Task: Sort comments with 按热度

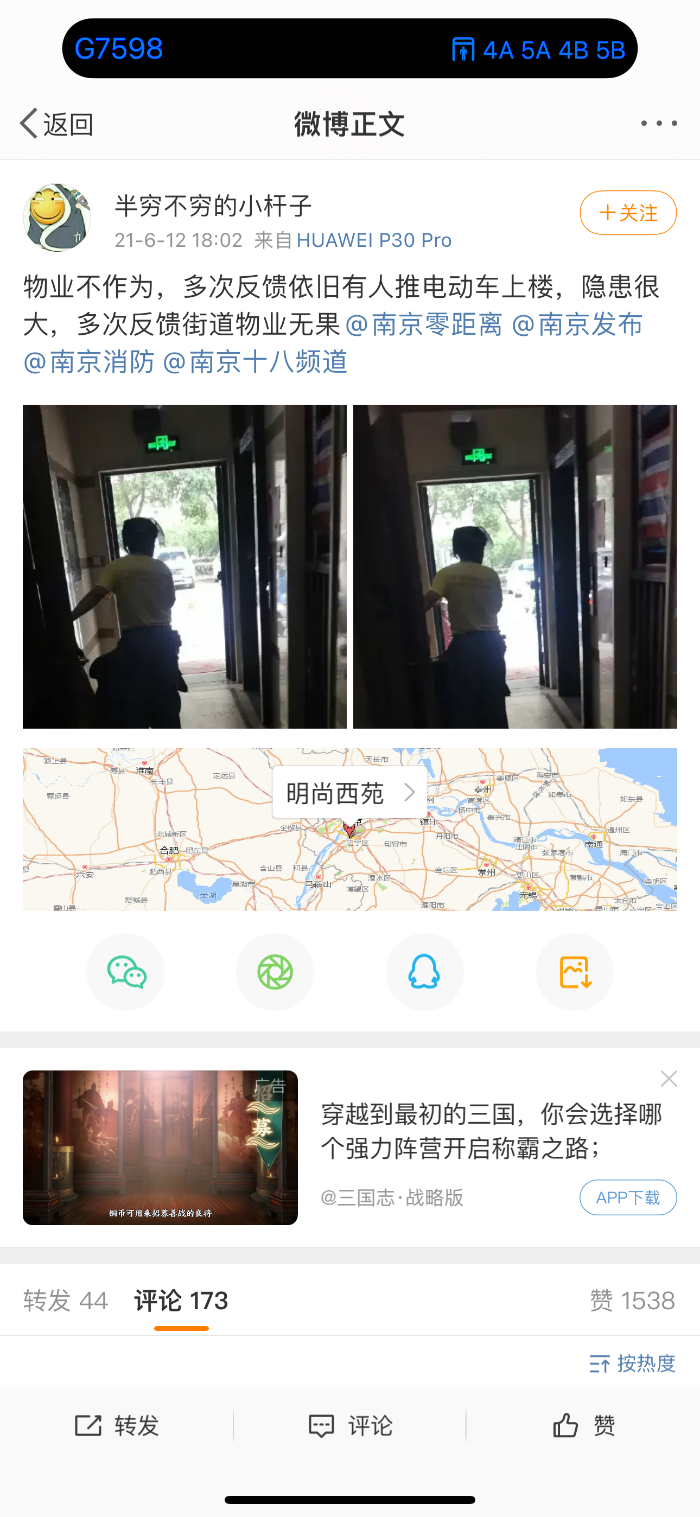Action: pyautogui.click(x=632, y=1363)
